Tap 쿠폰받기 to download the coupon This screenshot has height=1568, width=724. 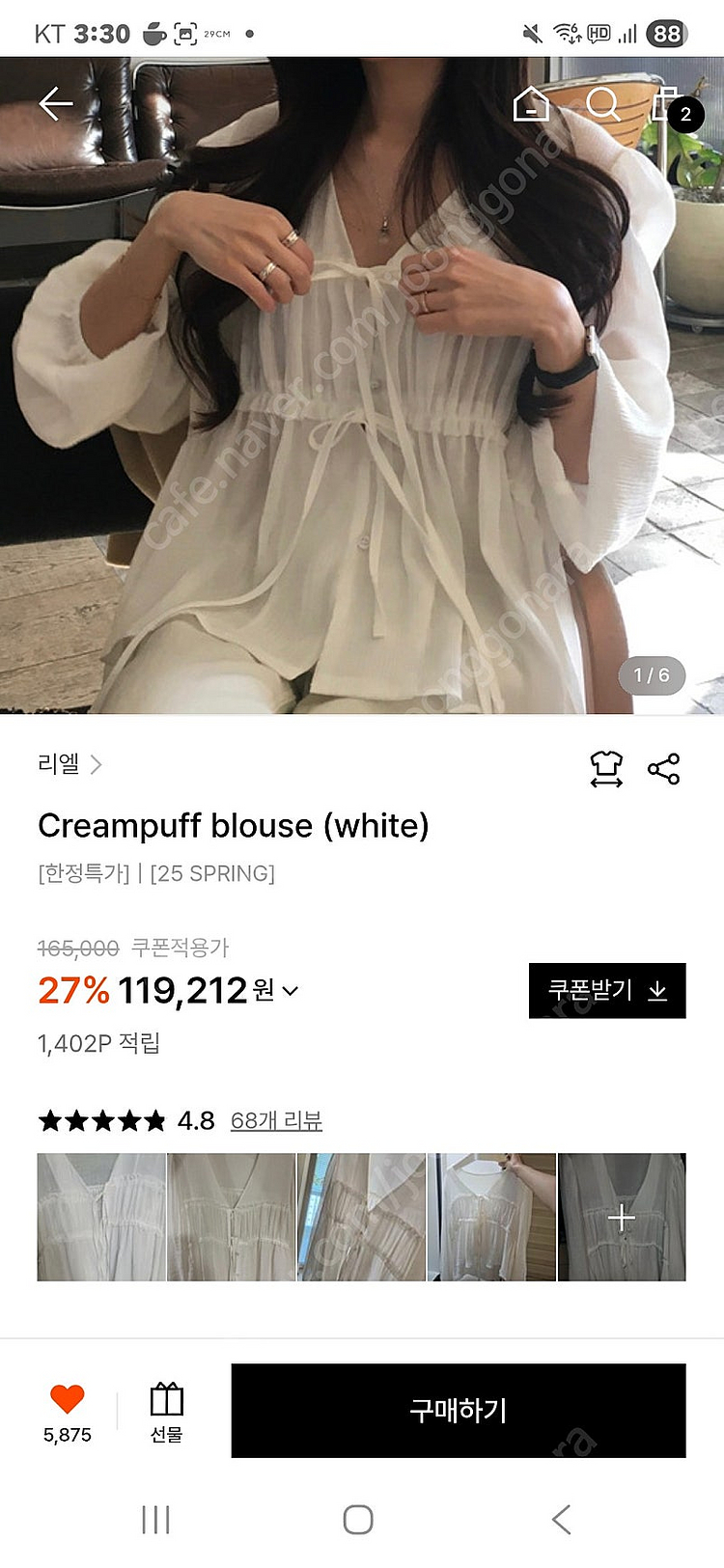(607, 991)
